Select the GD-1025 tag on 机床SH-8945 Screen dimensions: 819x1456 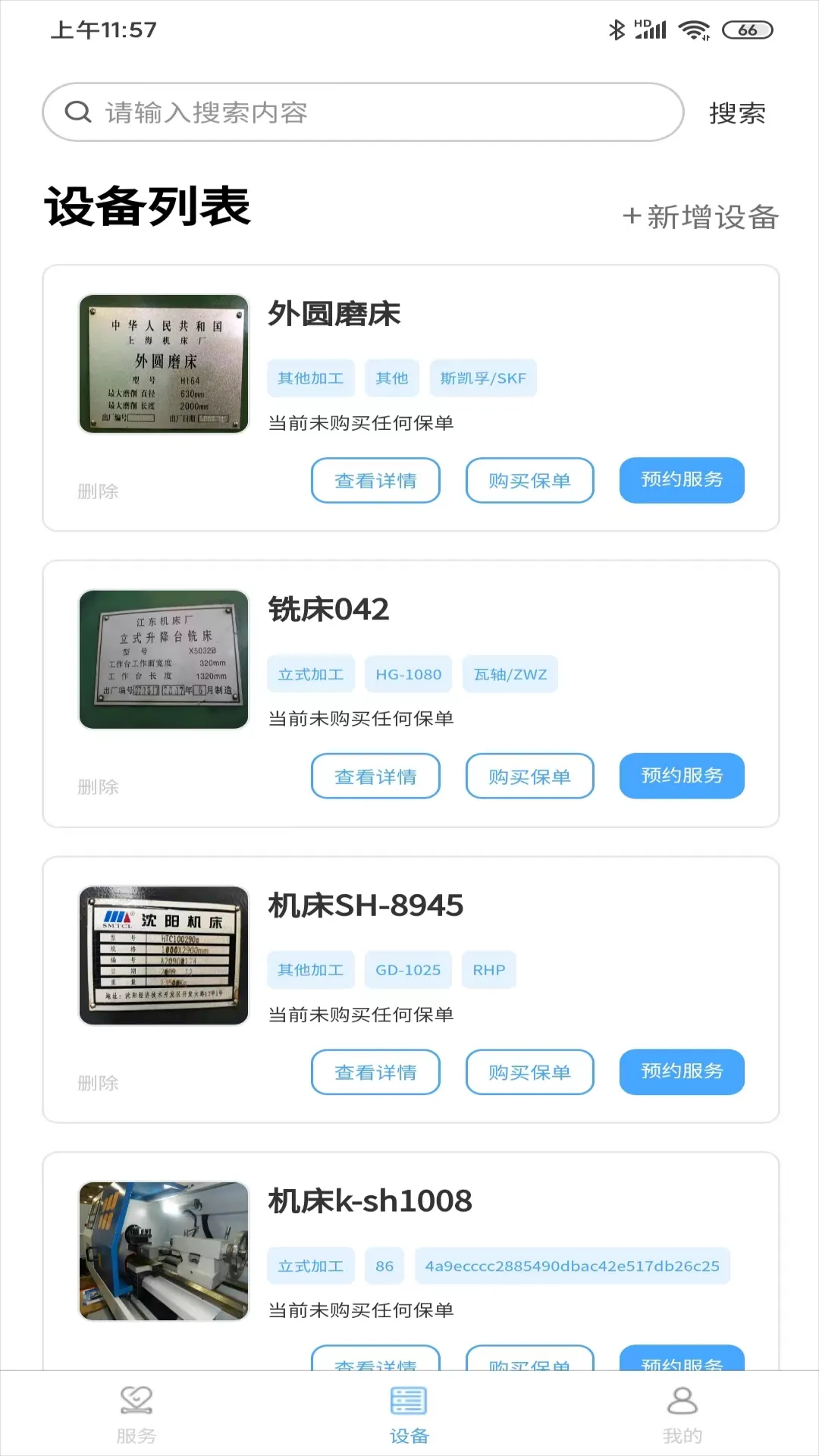pos(406,969)
